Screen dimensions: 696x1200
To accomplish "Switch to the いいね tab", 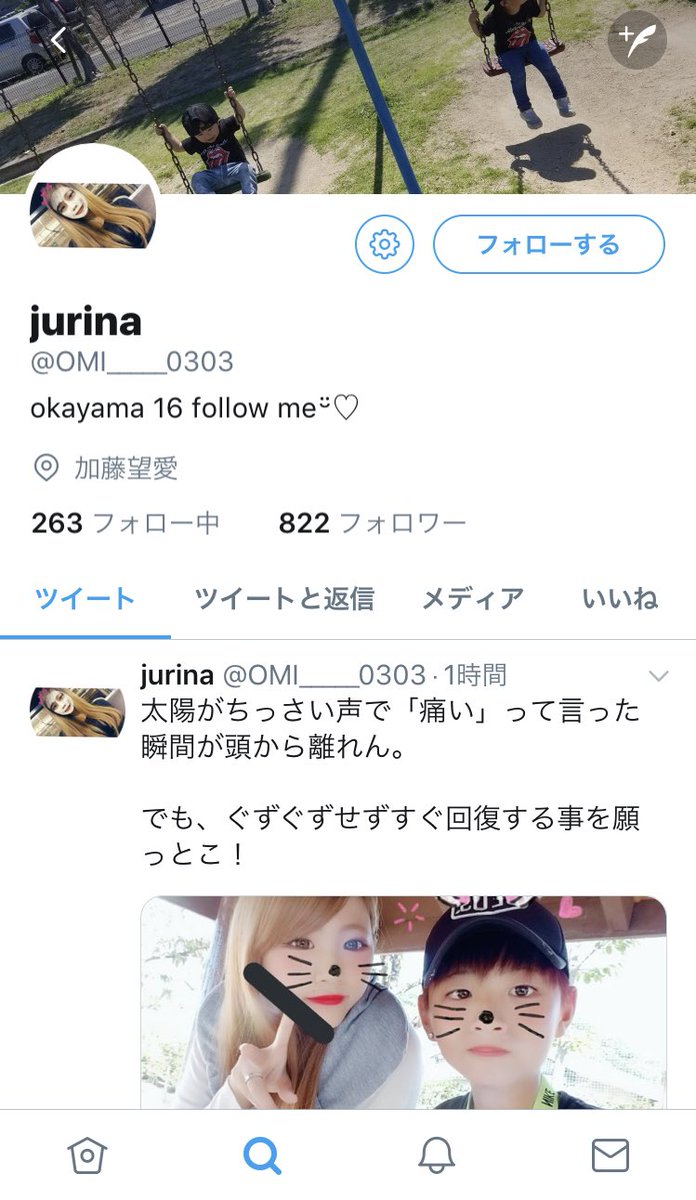I will 620,599.
